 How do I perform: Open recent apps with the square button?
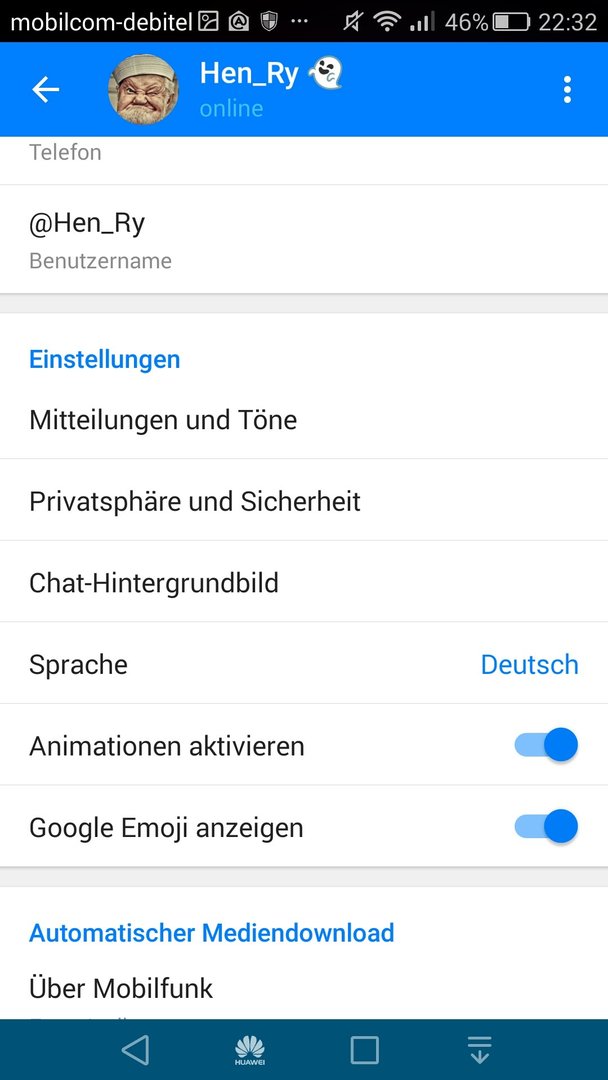coord(364,1050)
